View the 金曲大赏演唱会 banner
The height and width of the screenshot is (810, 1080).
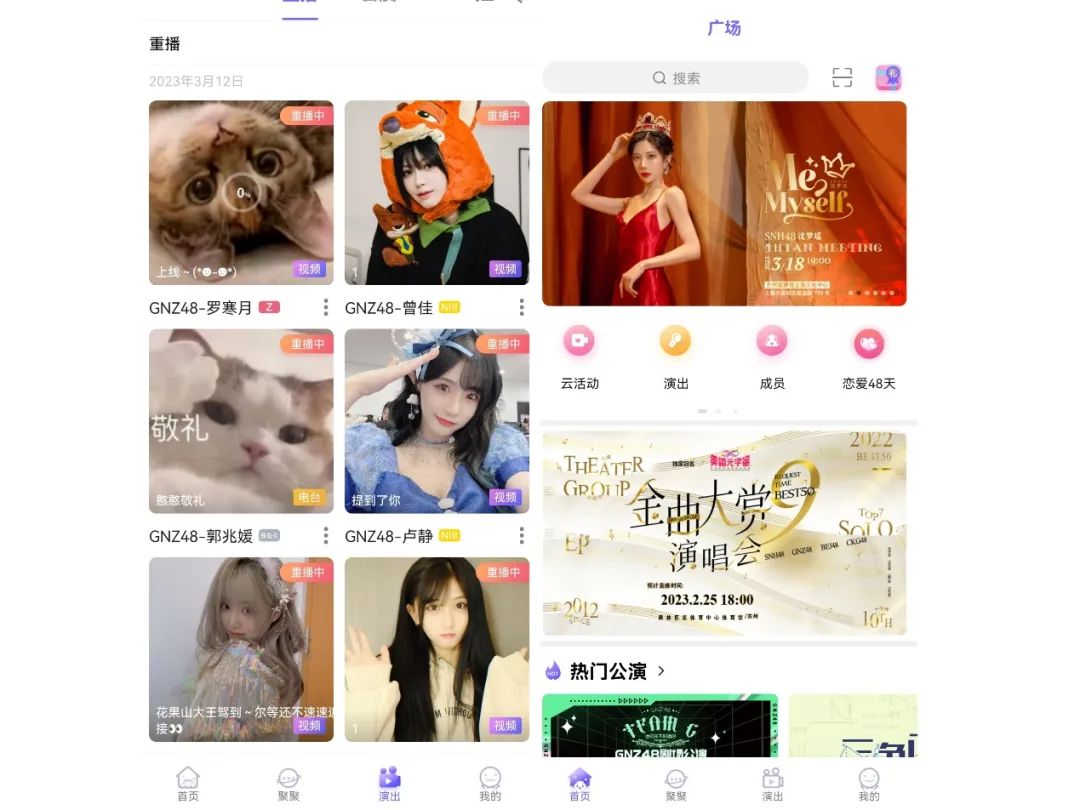724,533
